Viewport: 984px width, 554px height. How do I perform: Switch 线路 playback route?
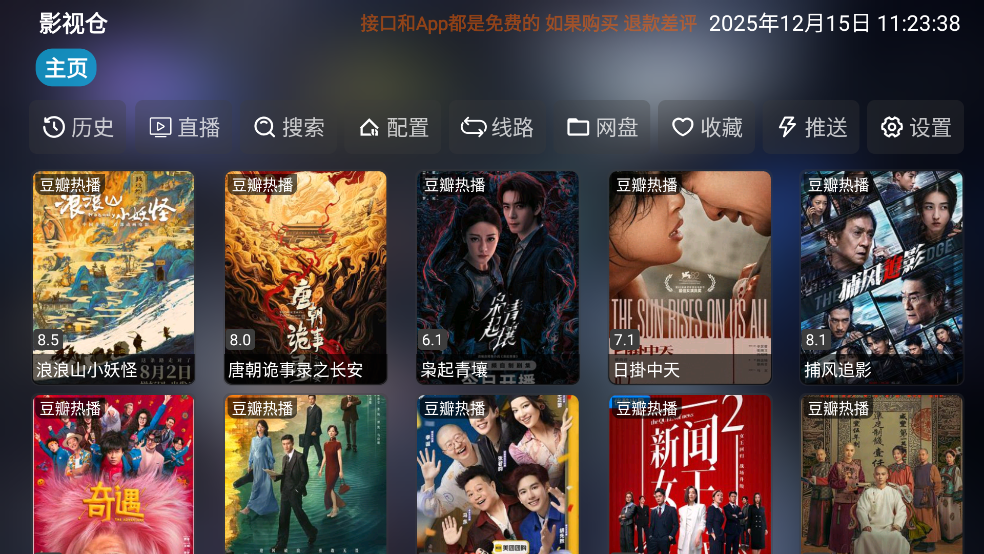pos(497,127)
